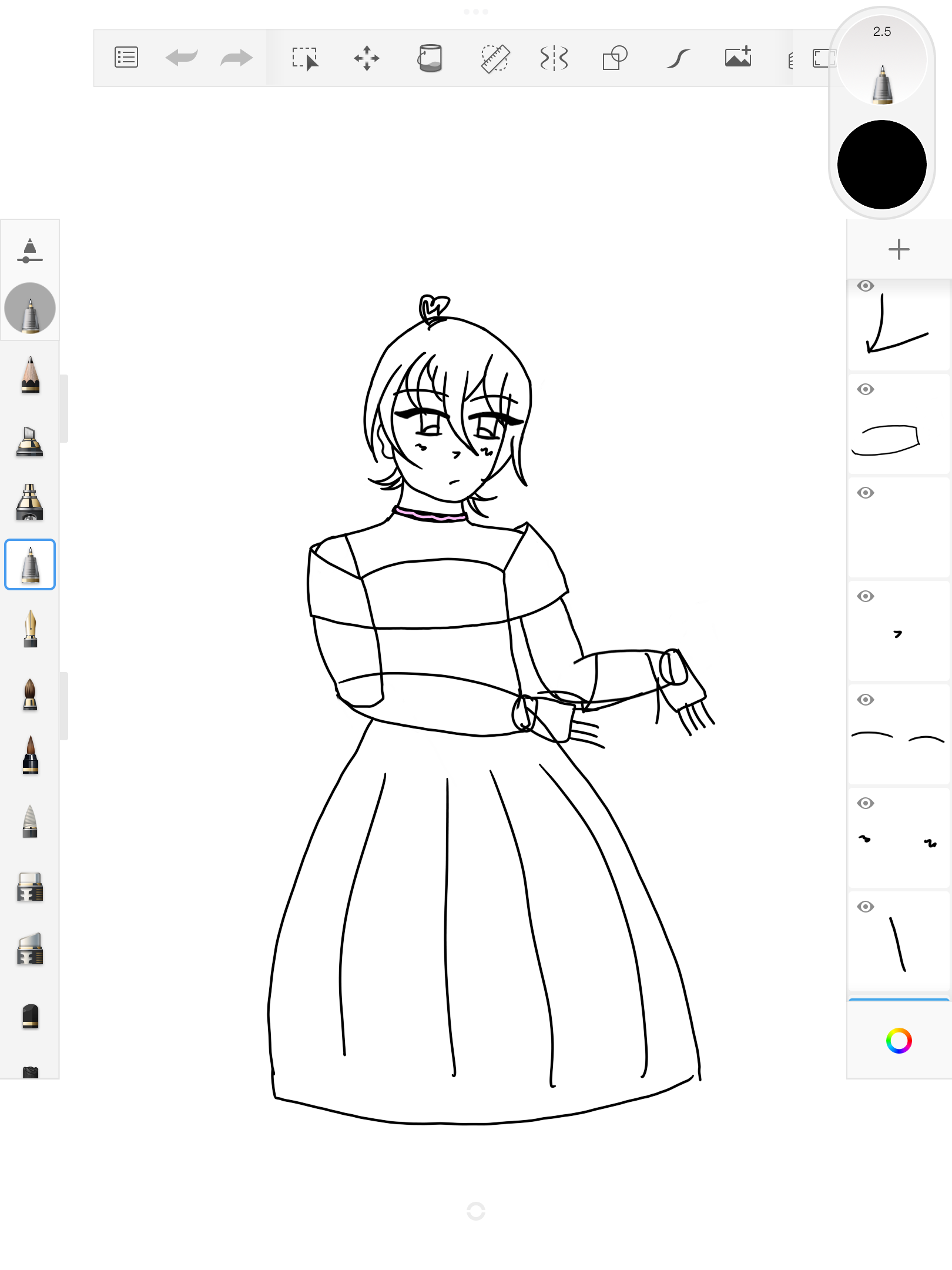
Task: Import an image to canvas
Action: (738, 57)
